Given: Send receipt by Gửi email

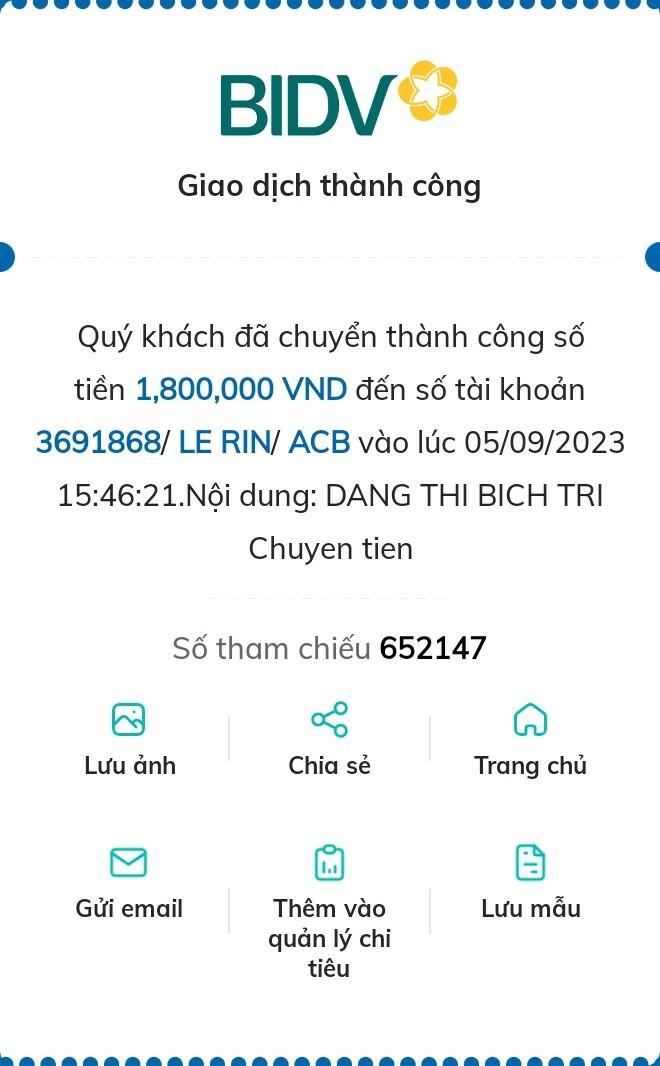Looking at the screenshot, I should point(129,882).
